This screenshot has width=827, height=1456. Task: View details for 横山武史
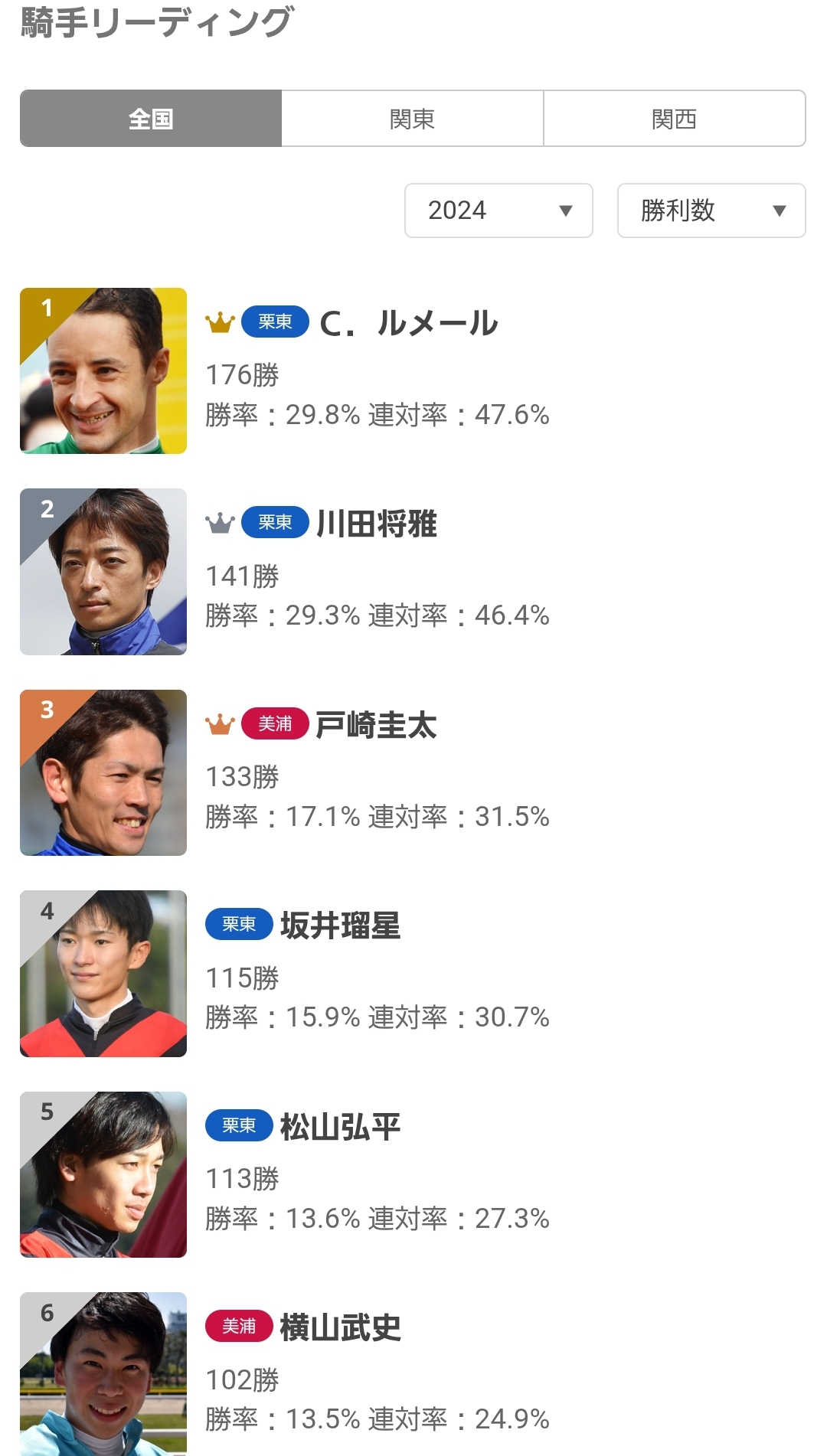pos(340,1328)
